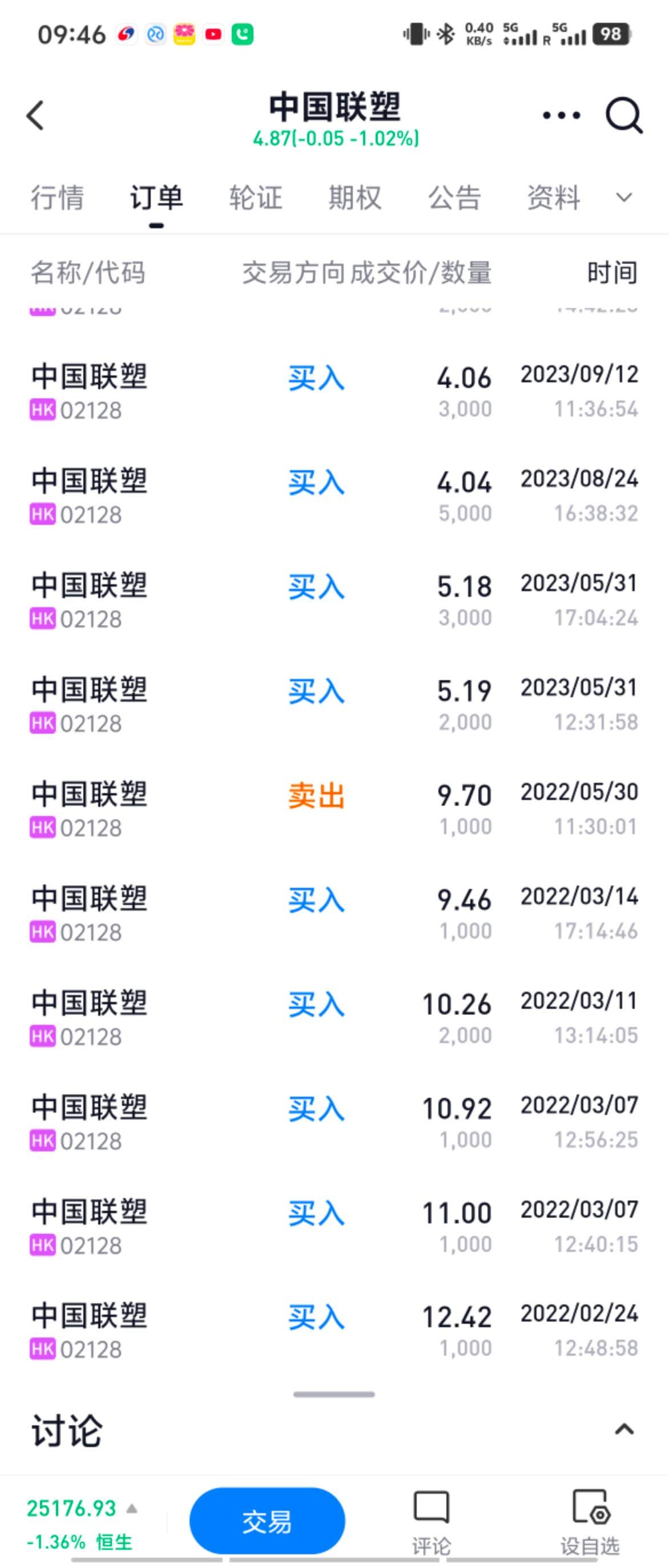Open the buy order dated 2023/09/12
The image size is (669, 1568).
(x=333, y=392)
